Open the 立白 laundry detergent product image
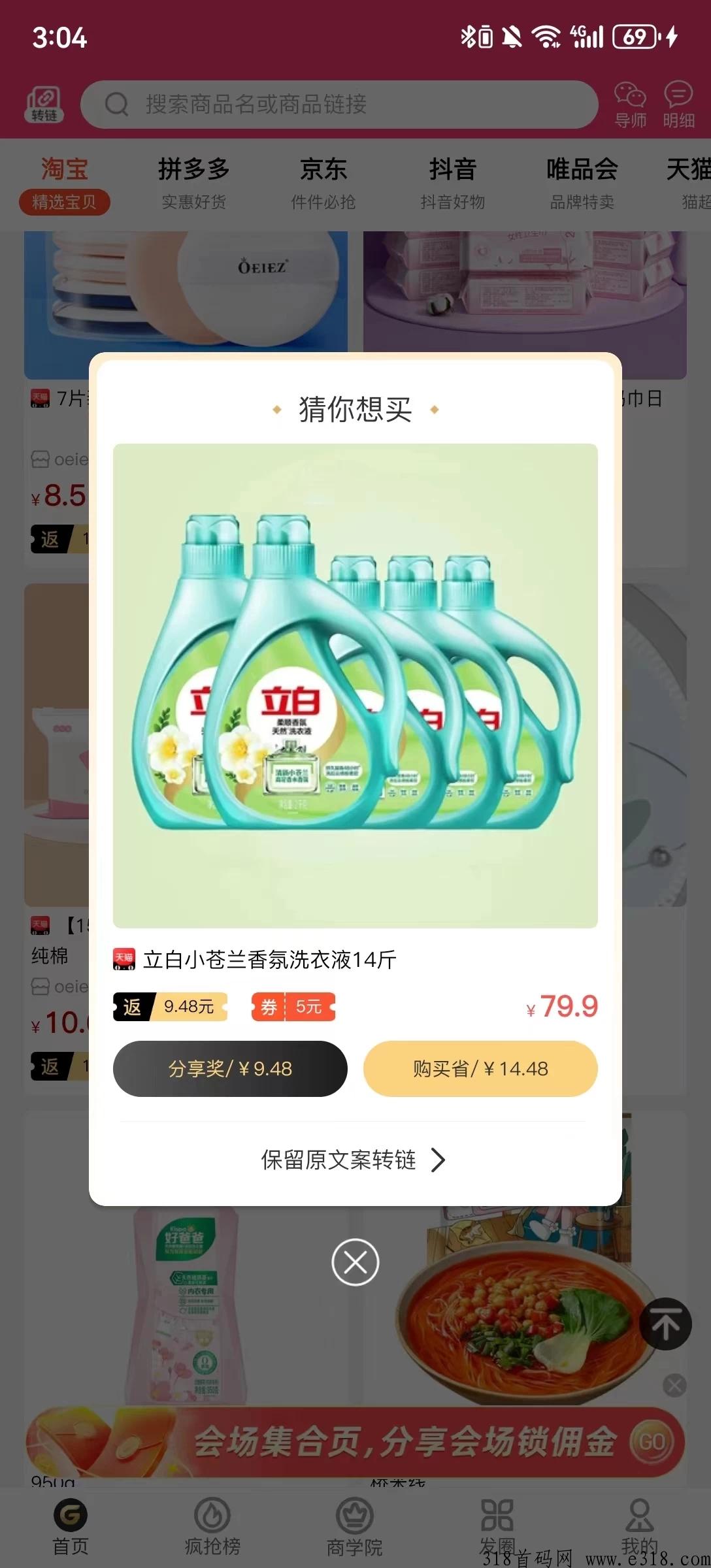This screenshot has width=711, height=1568. click(x=355, y=685)
